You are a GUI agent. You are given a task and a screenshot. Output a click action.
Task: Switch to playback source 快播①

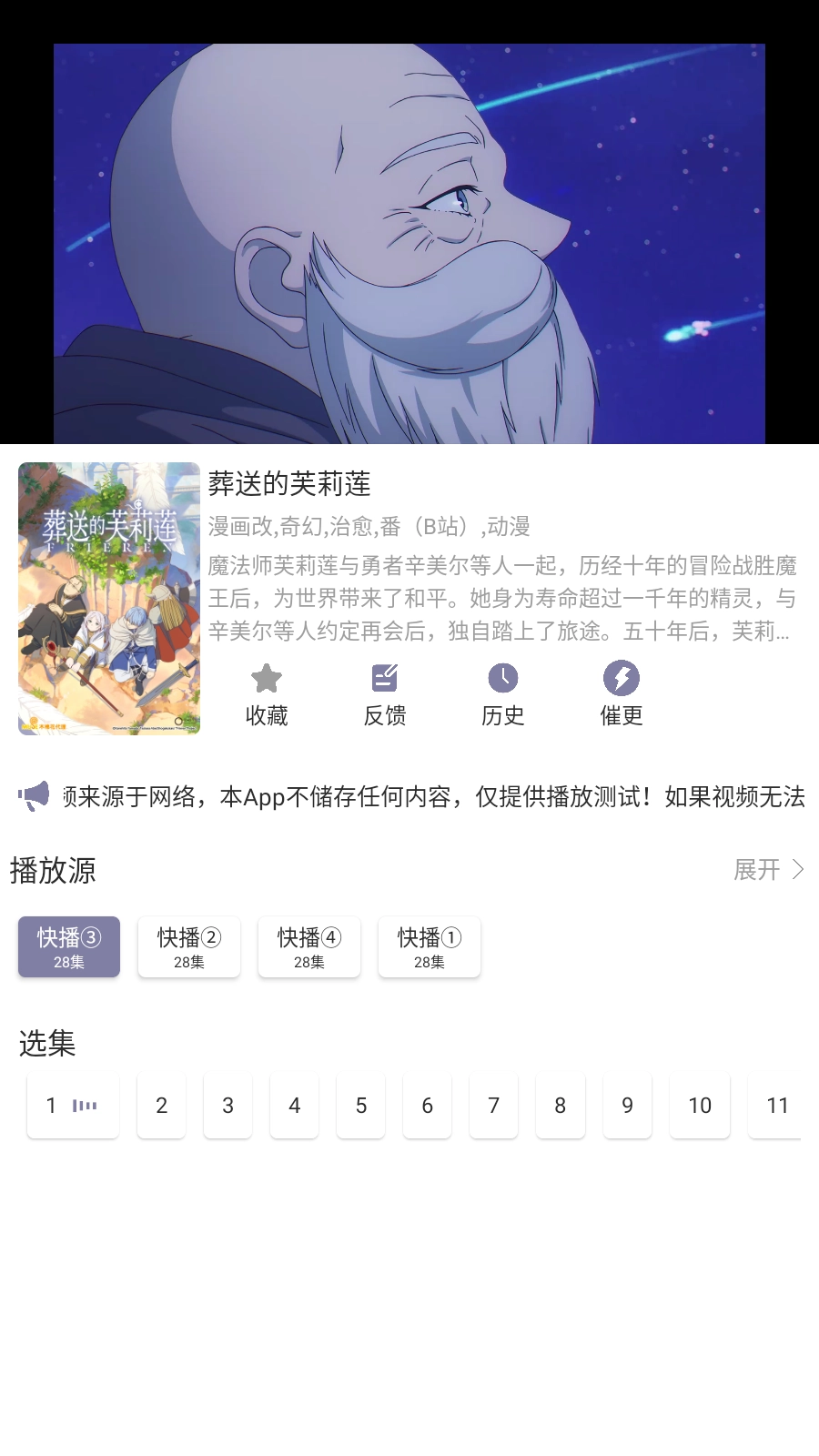tap(430, 947)
